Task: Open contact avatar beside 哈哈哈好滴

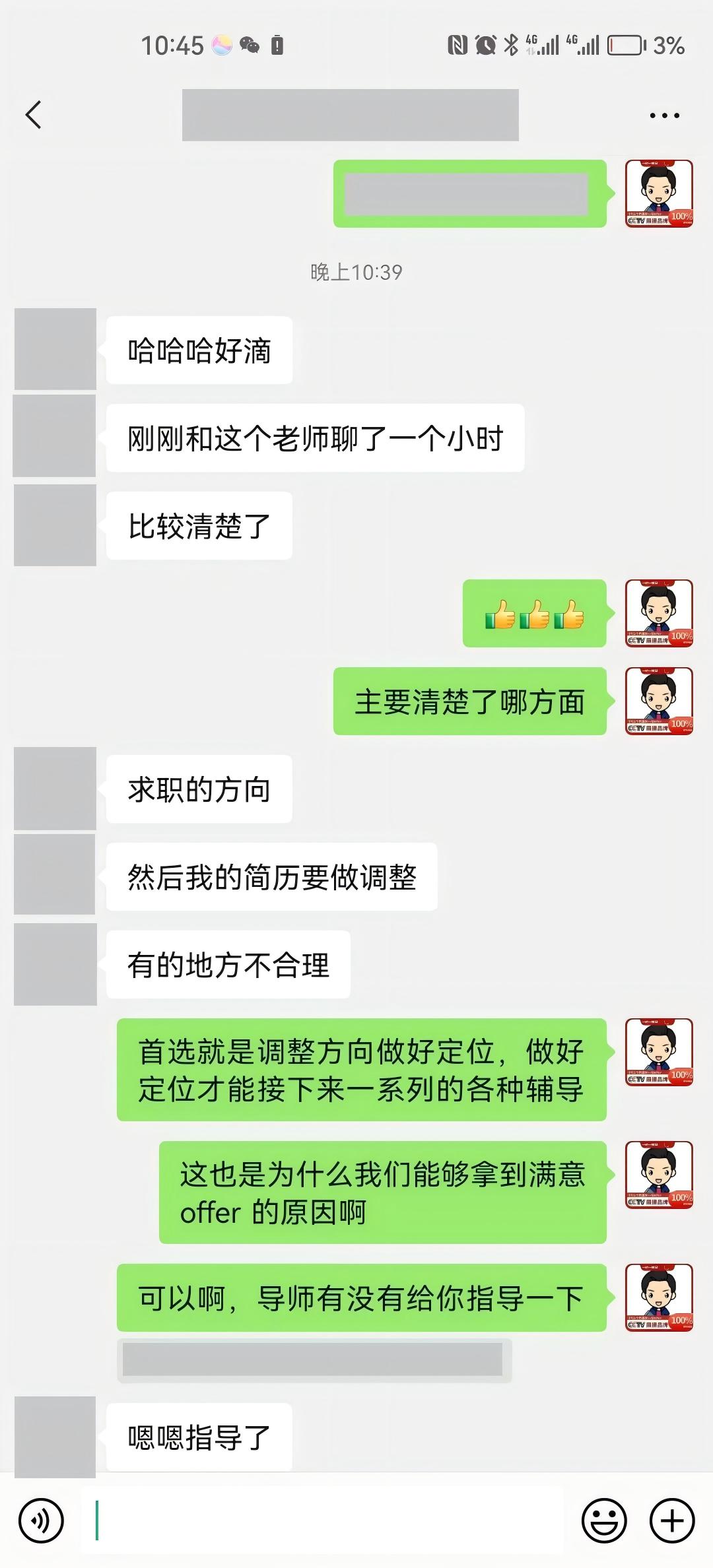Action: pos(55,349)
